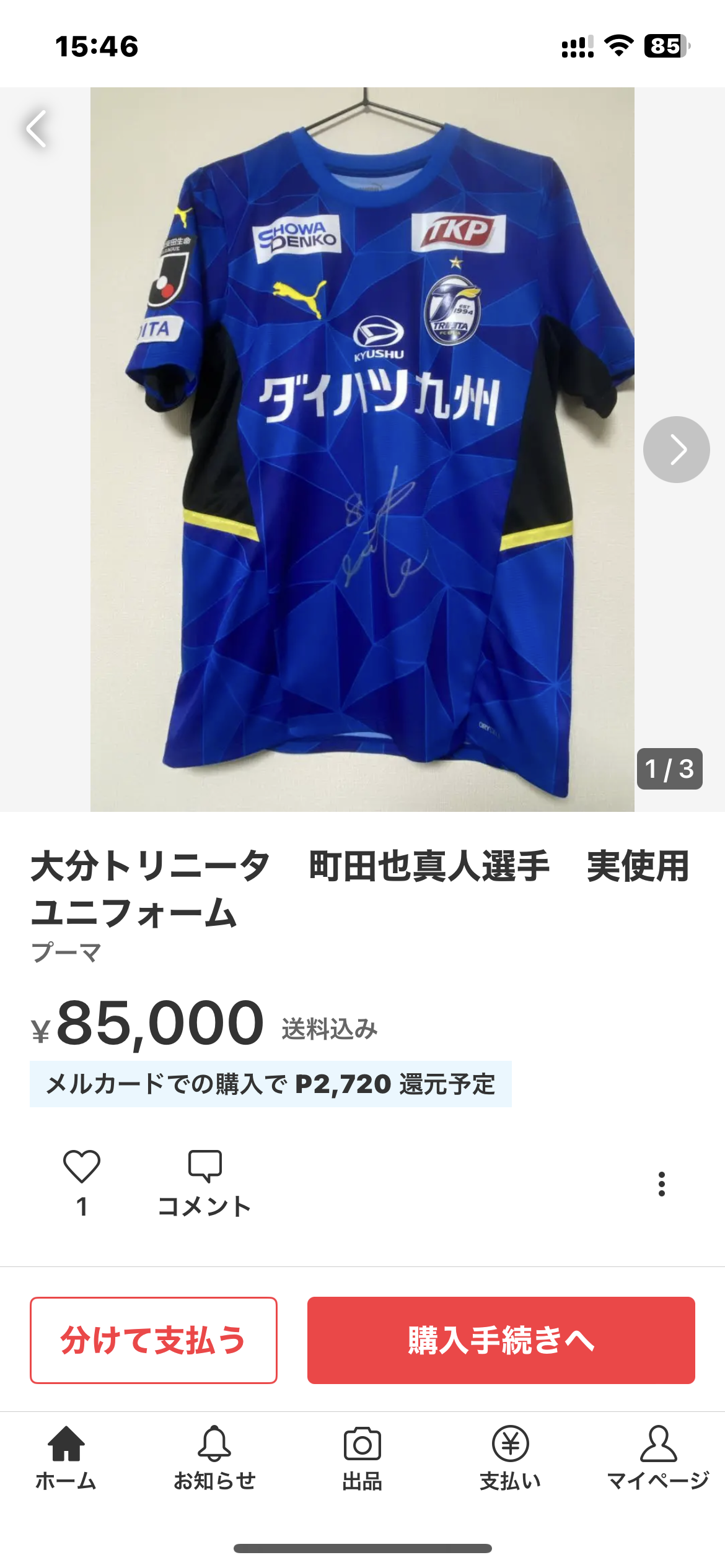
Task: Select the 出品 listing tab
Action: click(x=362, y=1458)
